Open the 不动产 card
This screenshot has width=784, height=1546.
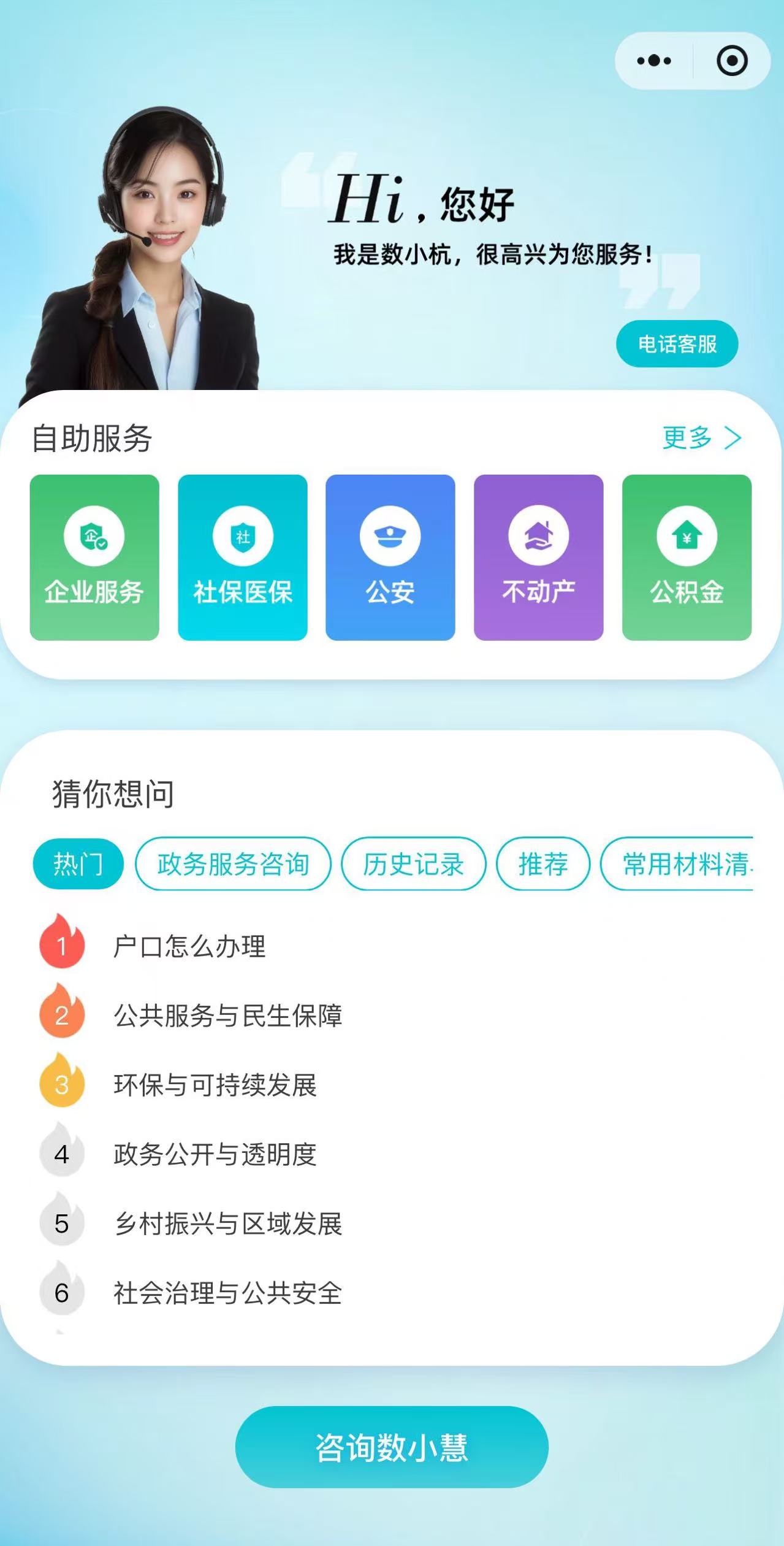pos(539,557)
